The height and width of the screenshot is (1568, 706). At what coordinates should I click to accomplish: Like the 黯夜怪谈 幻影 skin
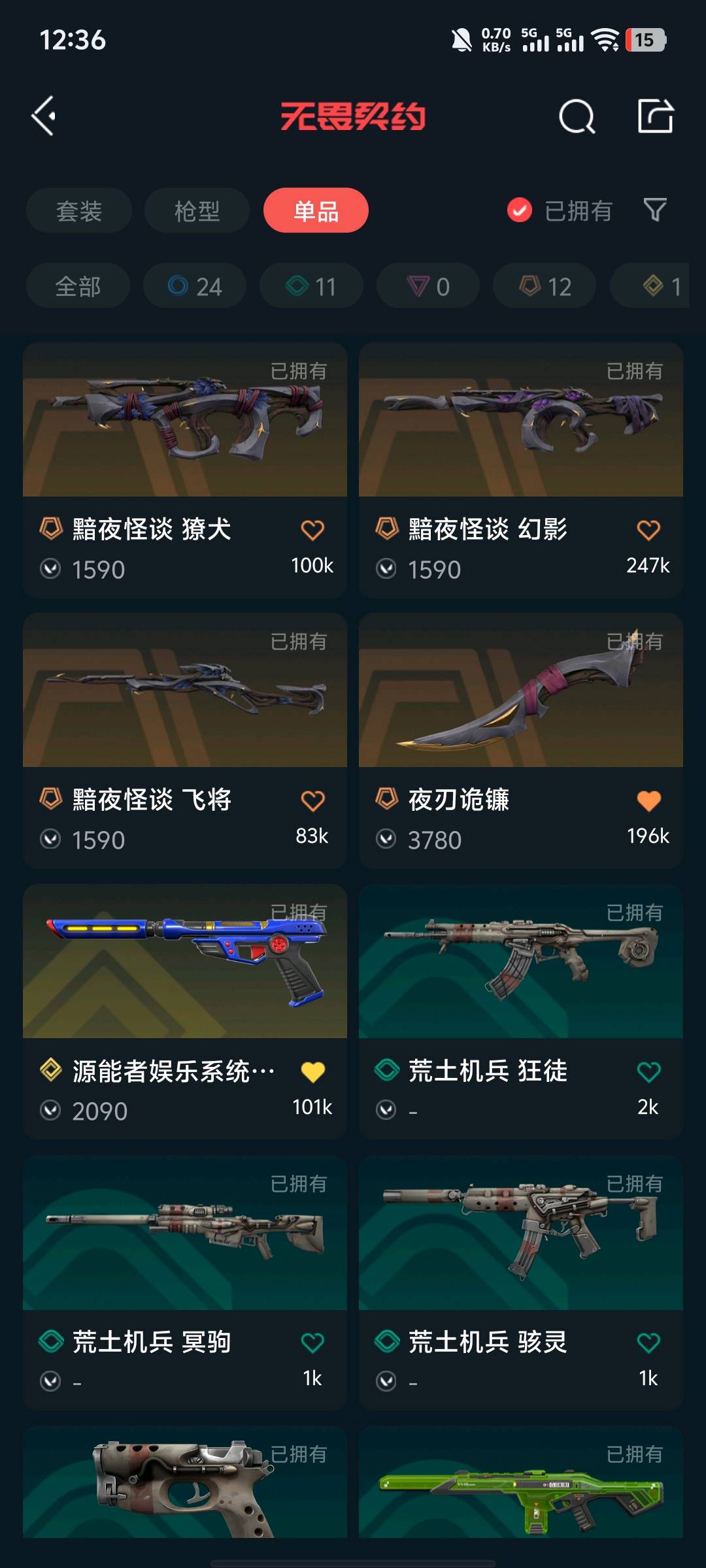[x=648, y=530]
